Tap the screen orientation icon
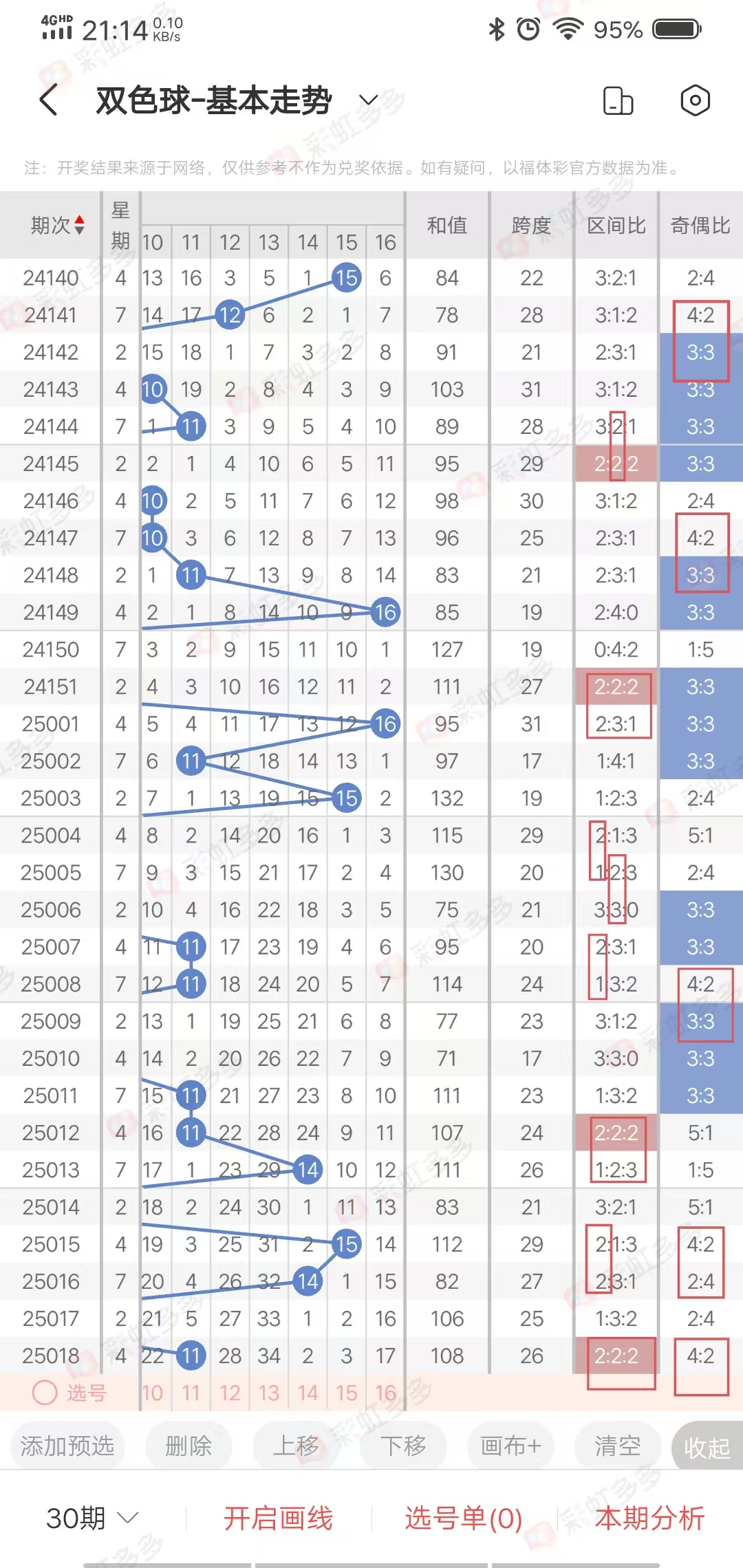The image size is (743, 1568). click(x=618, y=100)
